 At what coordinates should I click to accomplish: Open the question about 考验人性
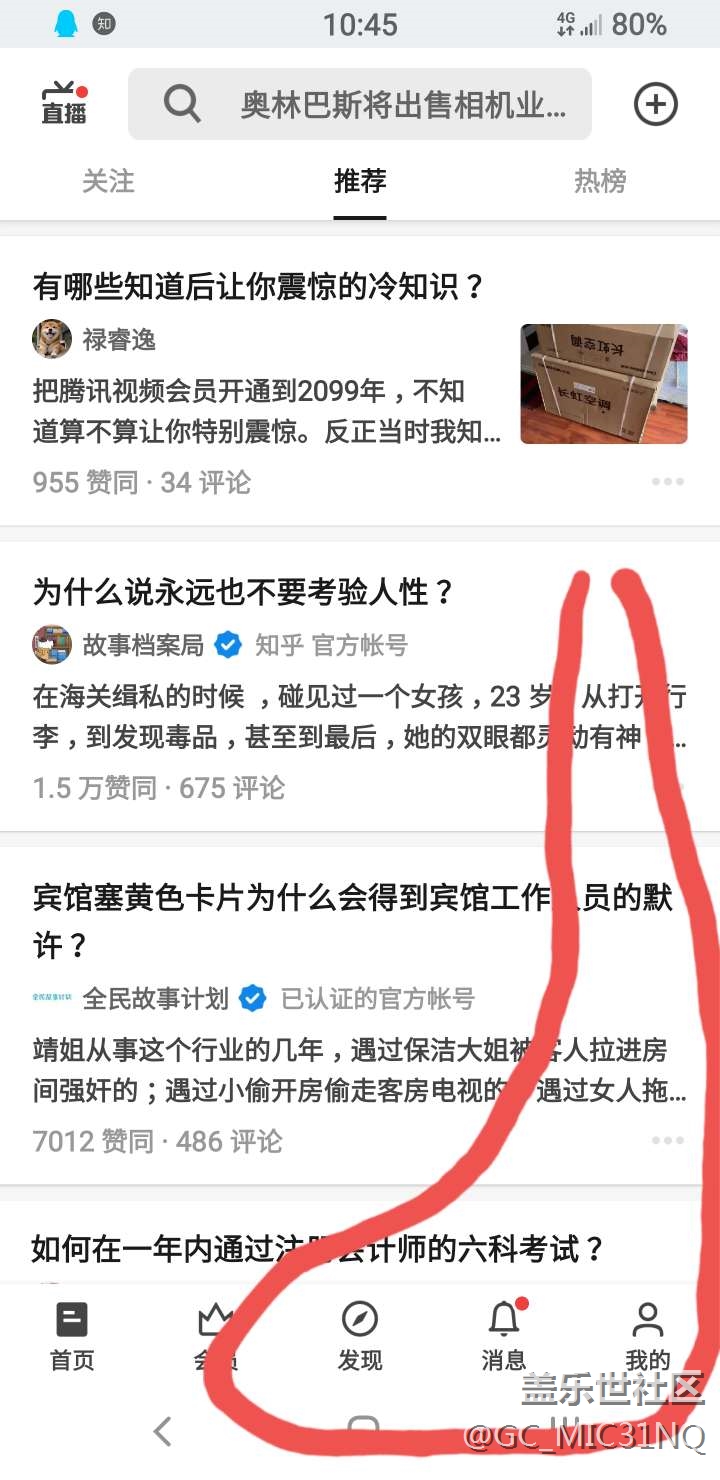[x=244, y=592]
